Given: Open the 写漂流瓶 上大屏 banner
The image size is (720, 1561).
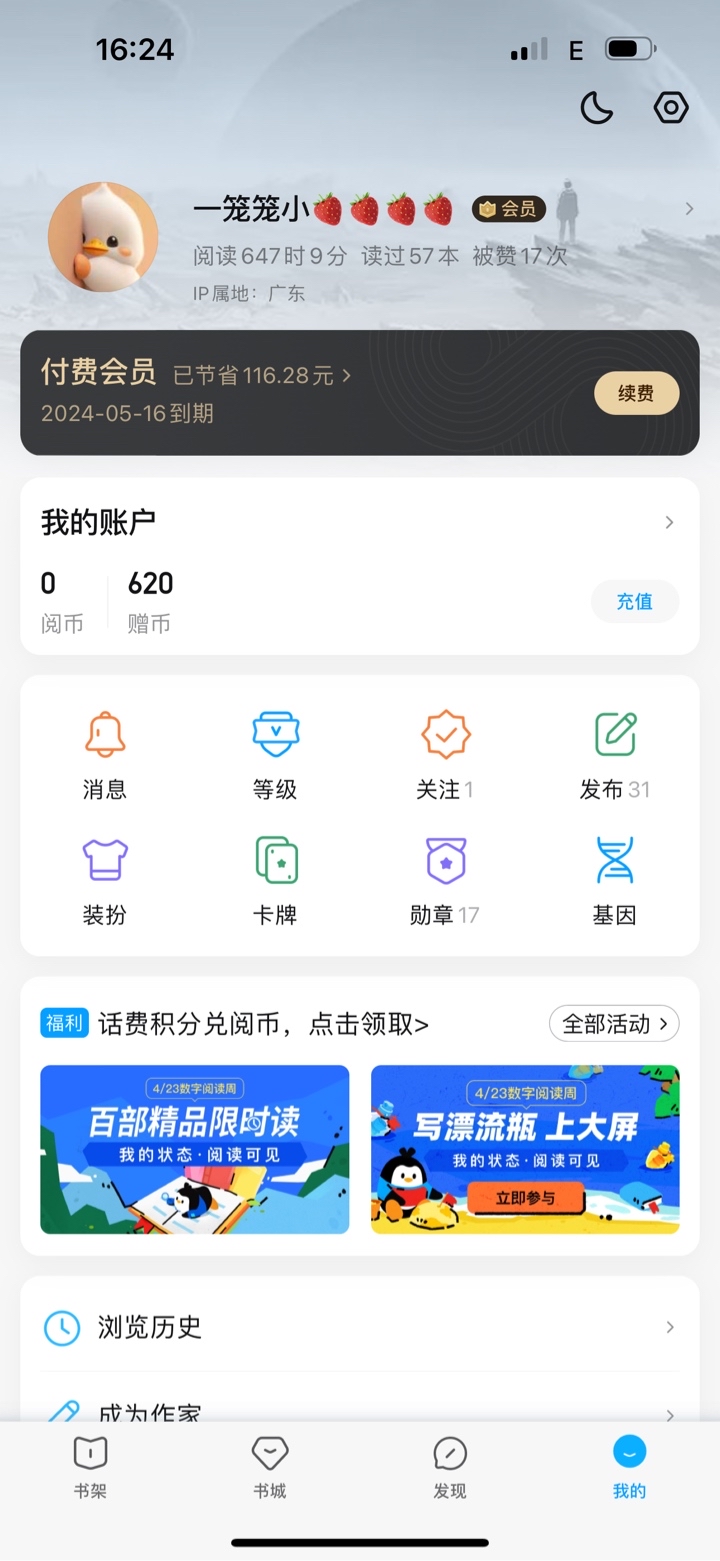Looking at the screenshot, I should [525, 1149].
